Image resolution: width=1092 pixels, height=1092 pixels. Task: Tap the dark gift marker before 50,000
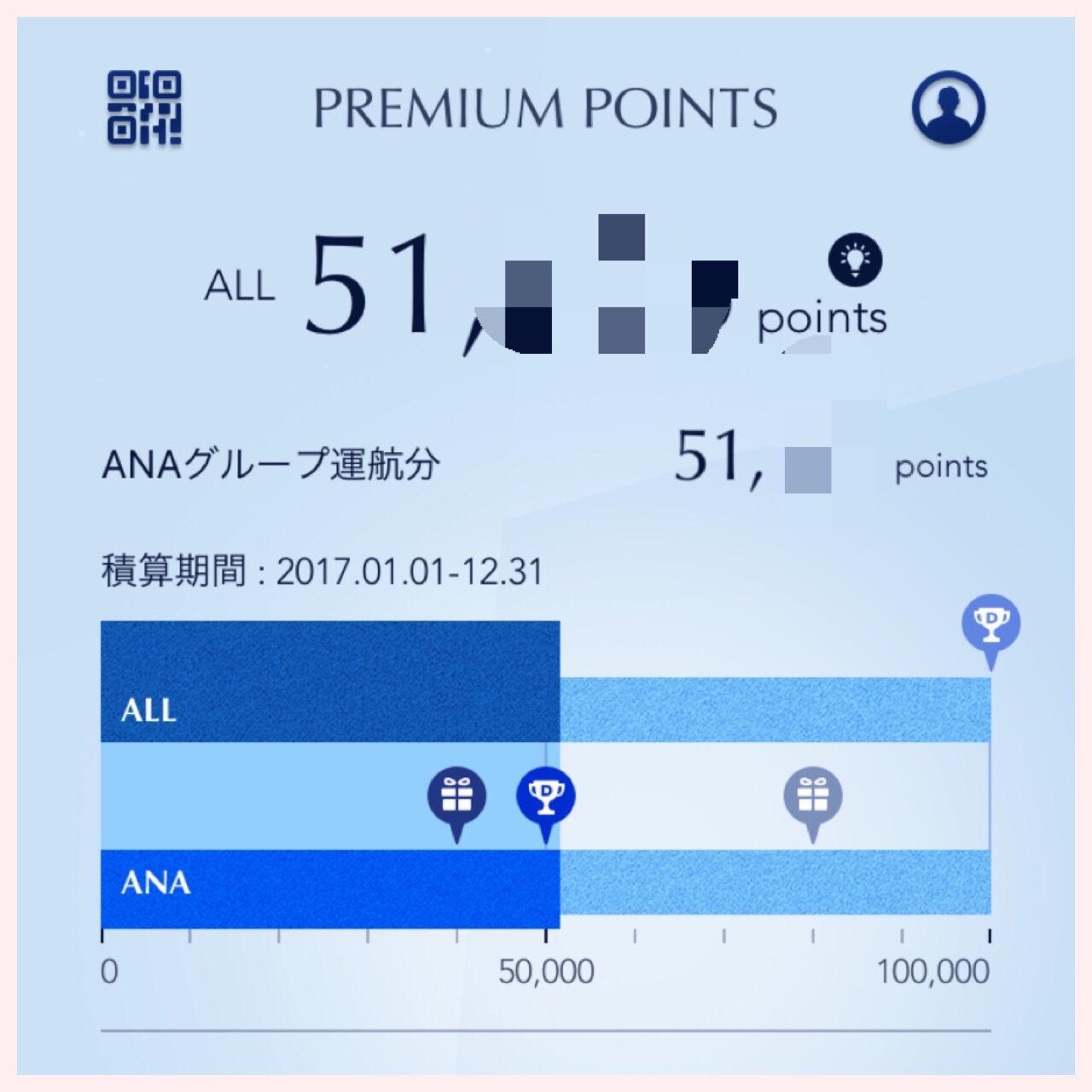point(457,804)
